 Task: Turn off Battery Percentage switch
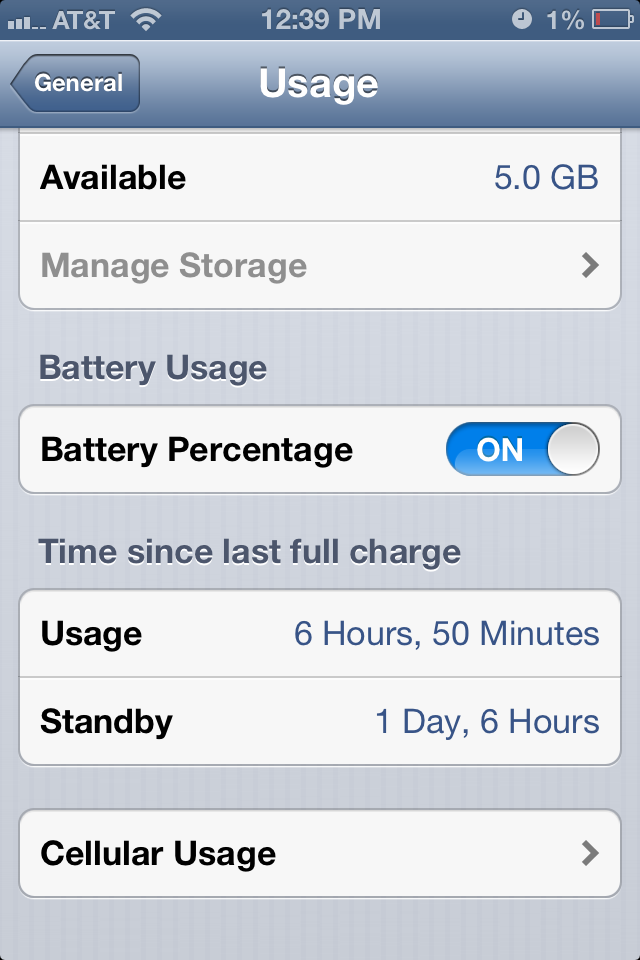[522, 449]
